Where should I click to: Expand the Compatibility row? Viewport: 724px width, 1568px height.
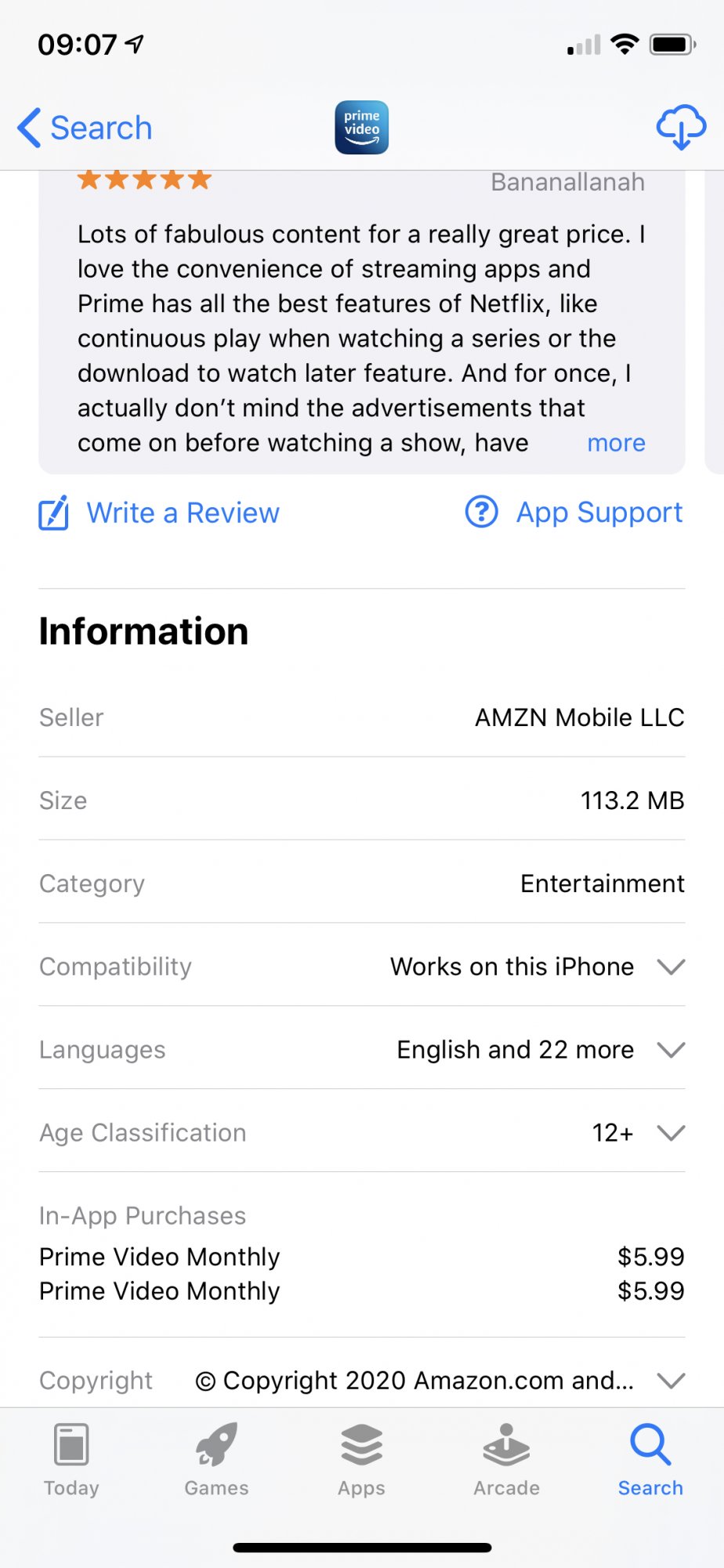pyautogui.click(x=362, y=966)
